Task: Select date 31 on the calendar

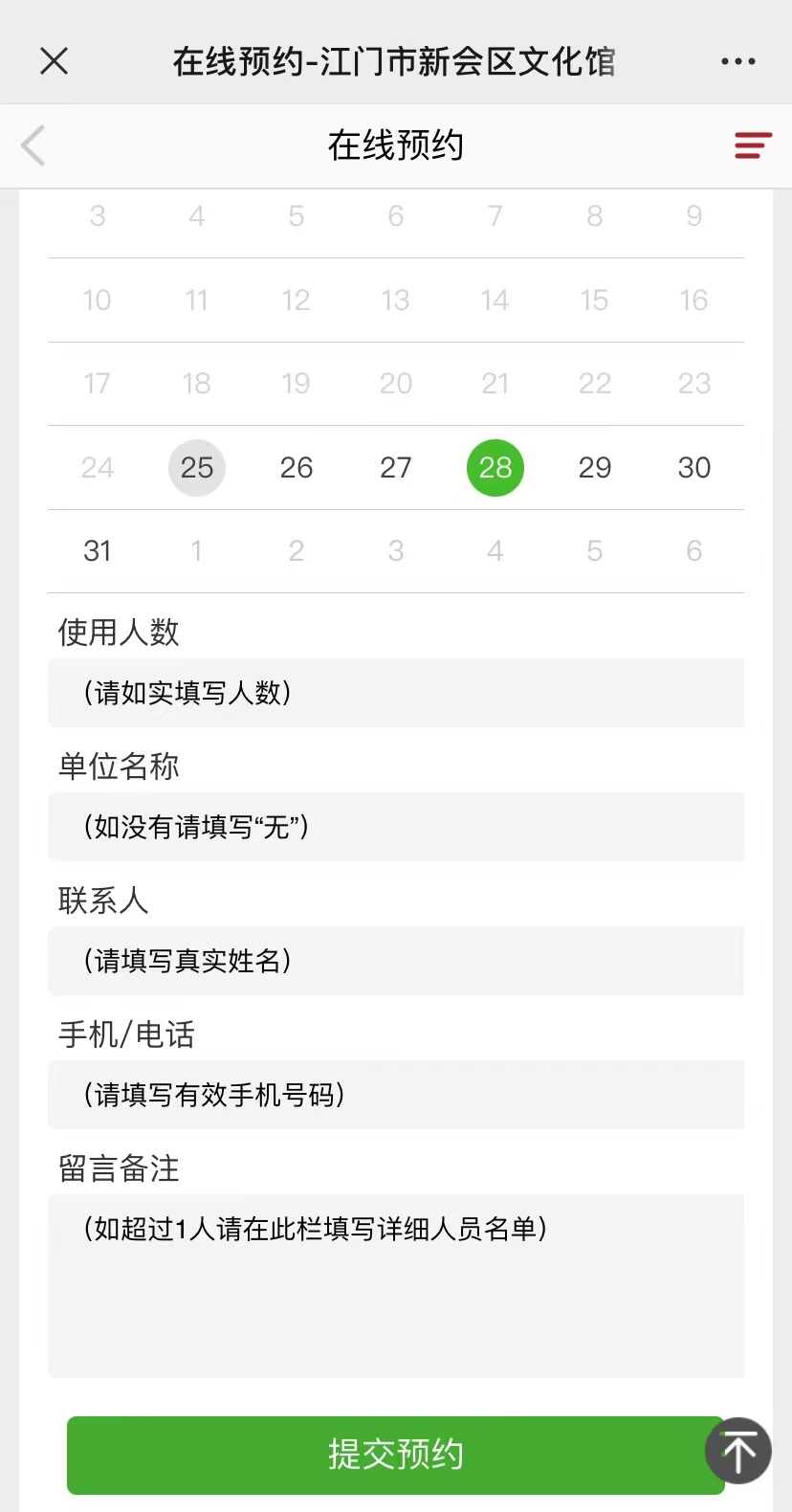Action: tap(98, 550)
